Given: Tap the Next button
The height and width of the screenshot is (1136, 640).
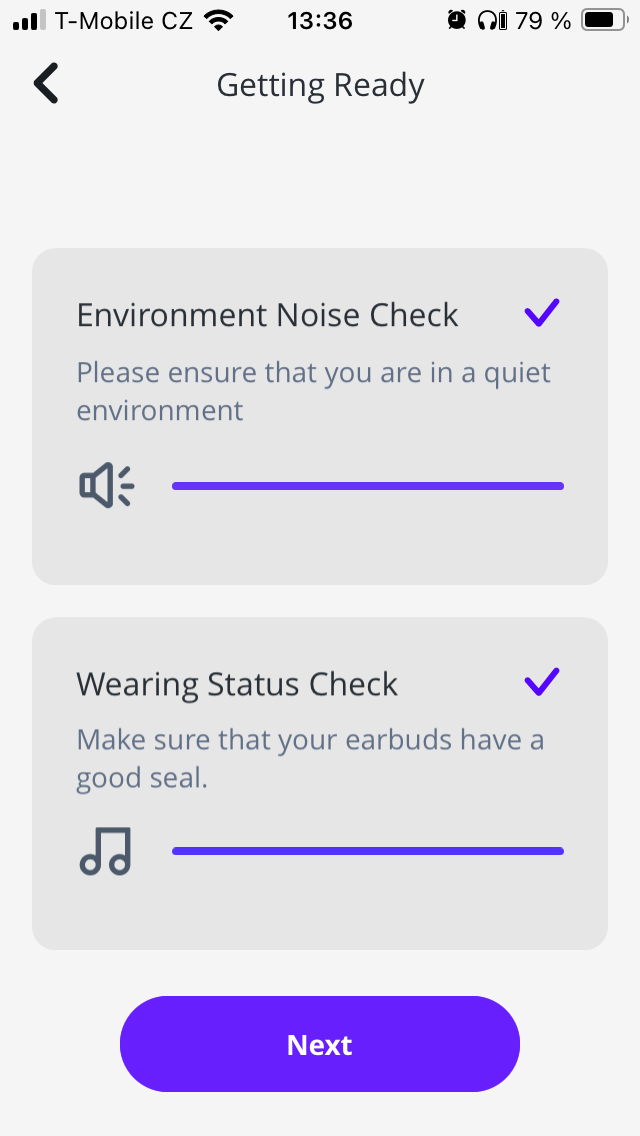Looking at the screenshot, I should [320, 1044].
